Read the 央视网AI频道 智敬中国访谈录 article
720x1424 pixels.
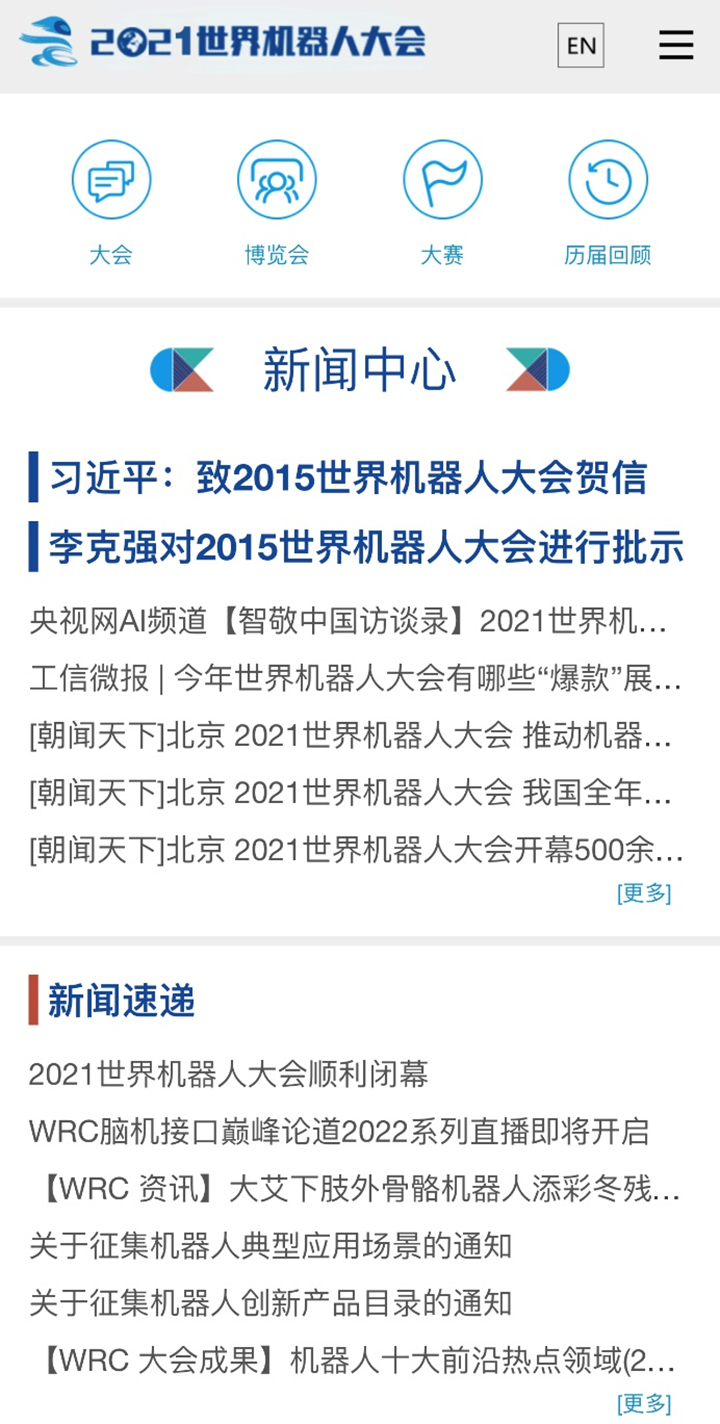(x=348, y=622)
